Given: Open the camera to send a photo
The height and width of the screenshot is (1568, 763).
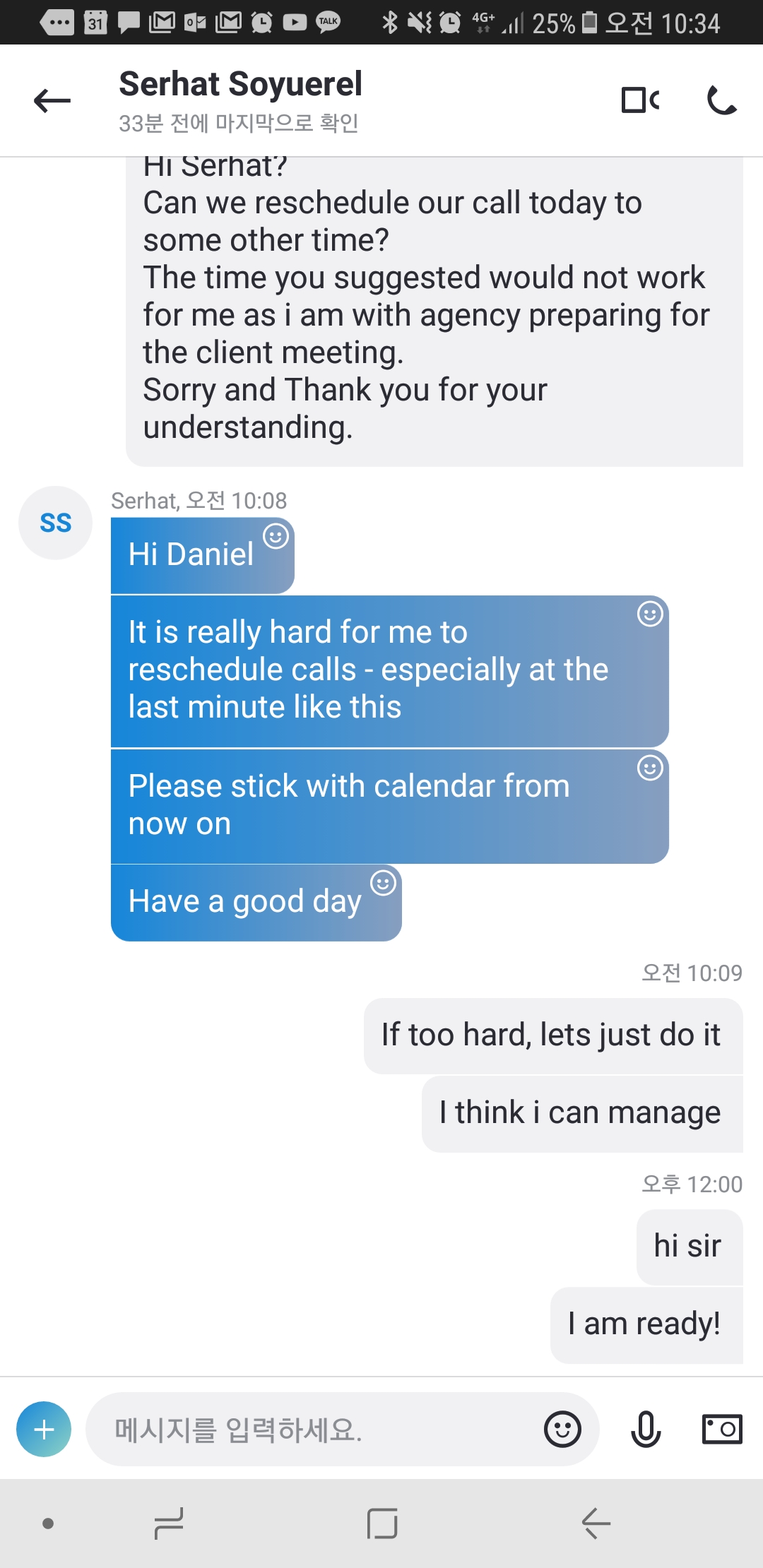Looking at the screenshot, I should point(721,1429).
